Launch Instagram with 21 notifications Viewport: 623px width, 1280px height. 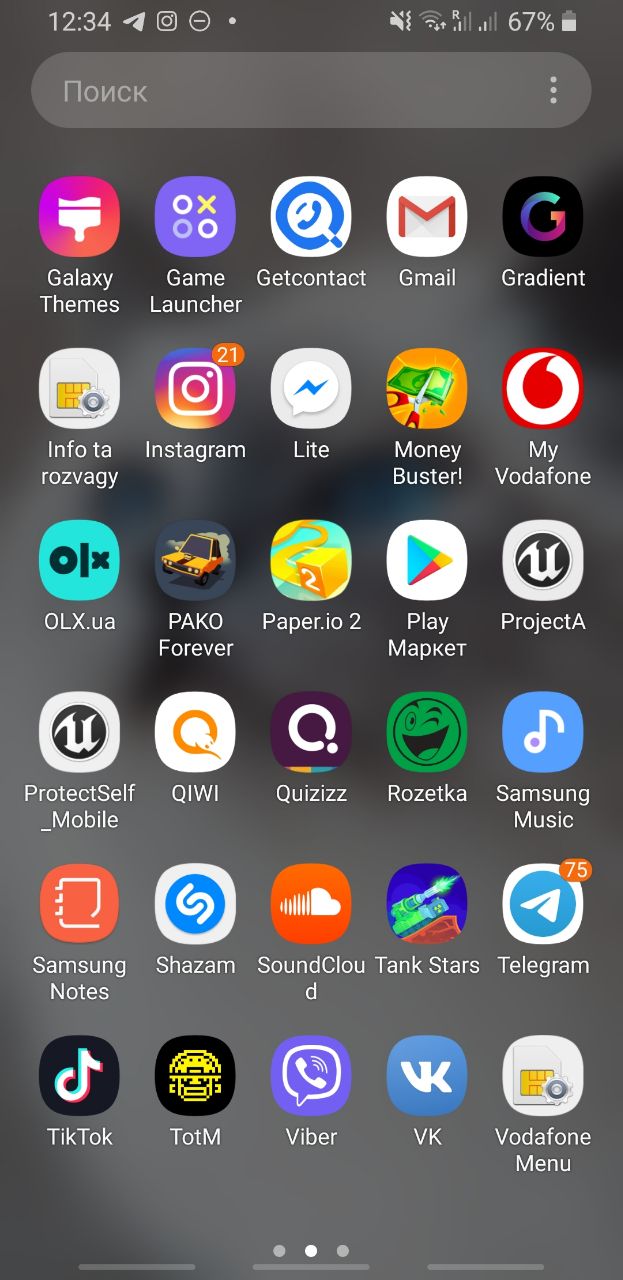click(x=195, y=389)
